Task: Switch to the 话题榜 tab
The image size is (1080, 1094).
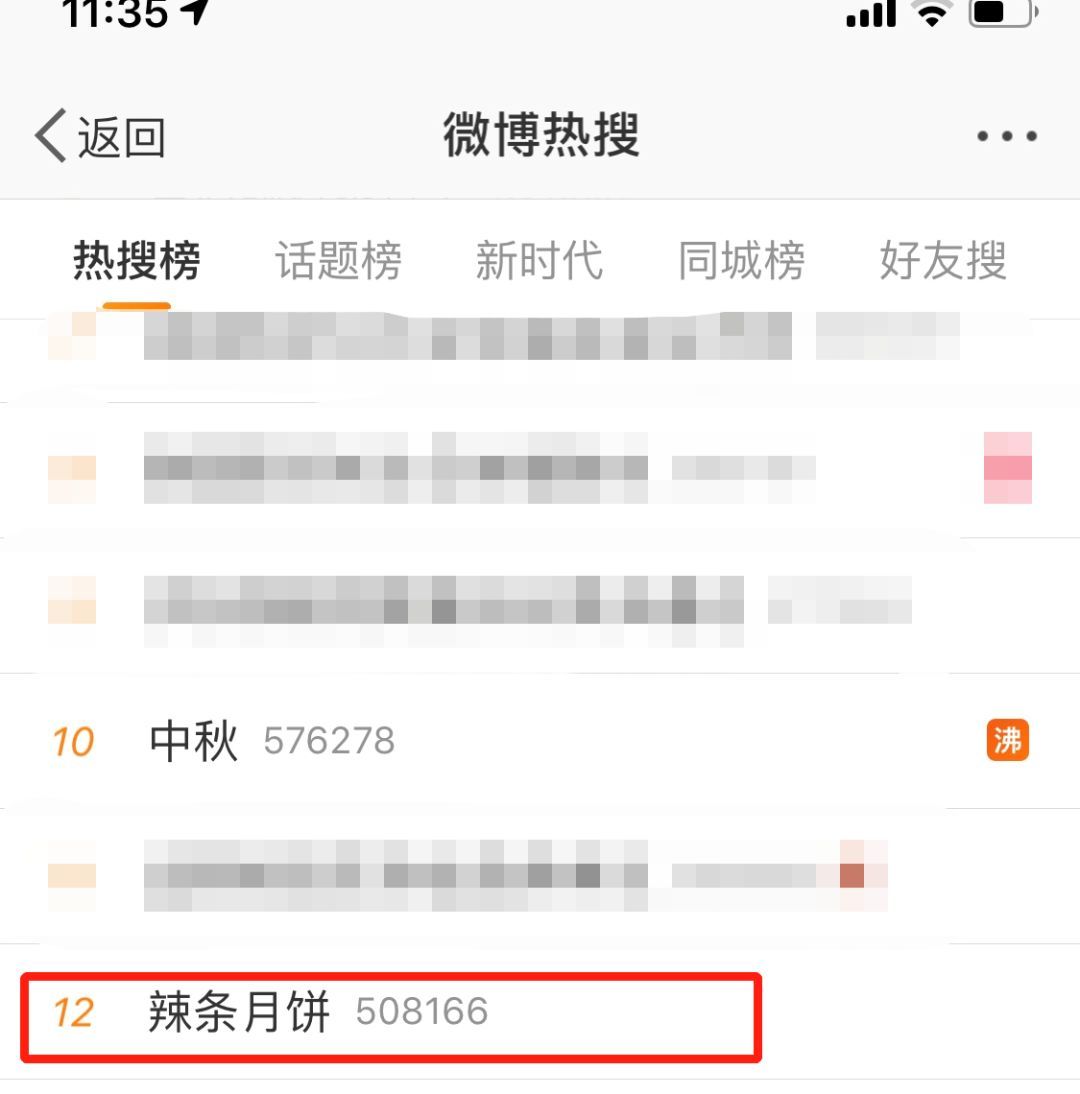Action: click(x=338, y=262)
